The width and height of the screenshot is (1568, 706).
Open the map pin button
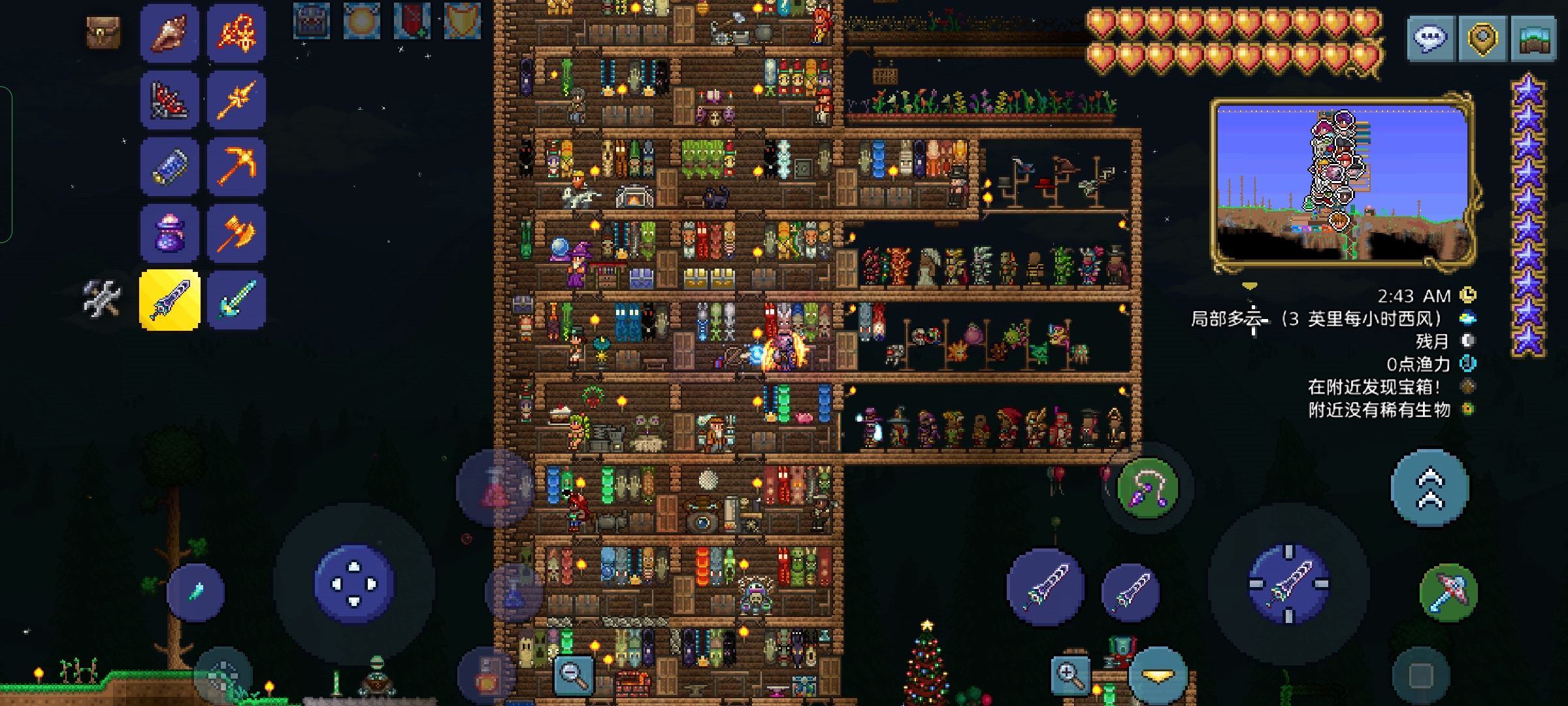(x=1482, y=39)
